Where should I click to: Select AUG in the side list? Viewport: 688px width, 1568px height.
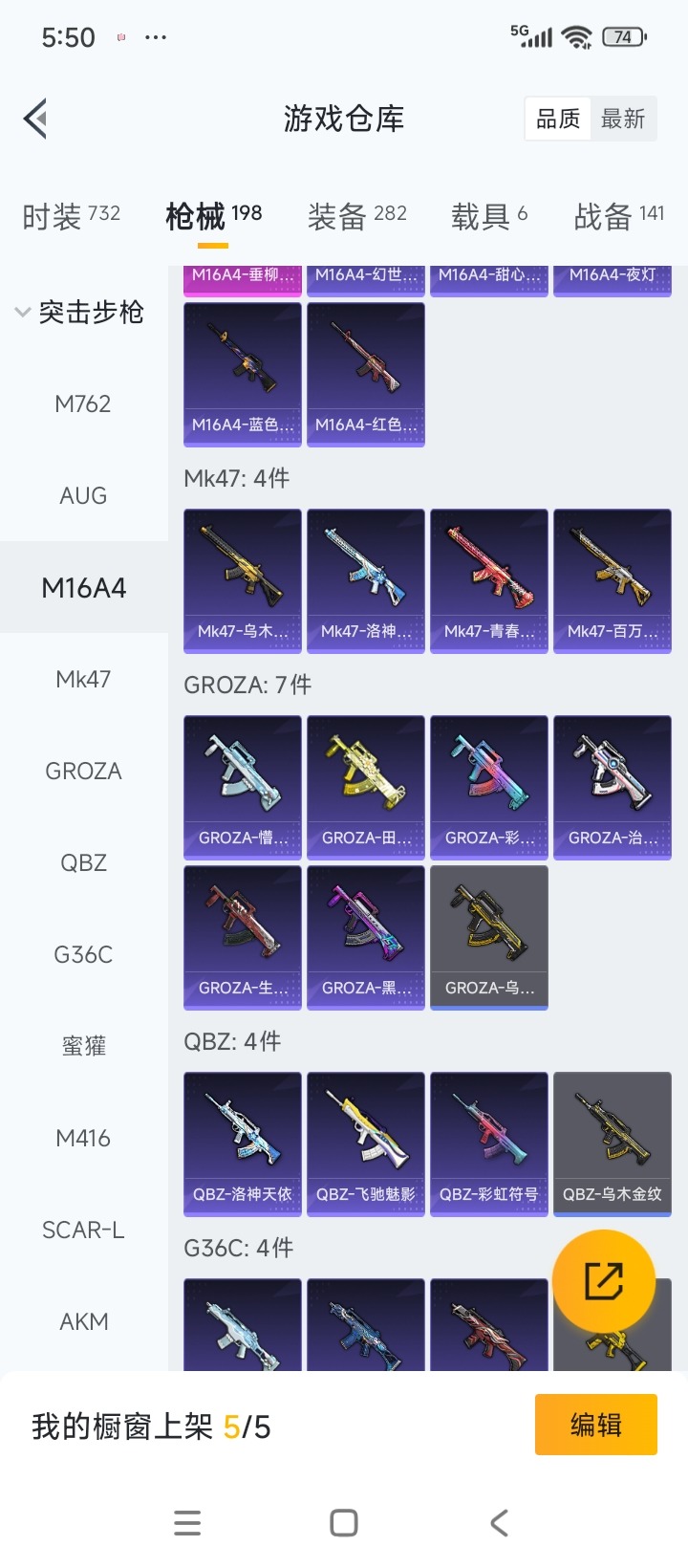[x=83, y=495]
